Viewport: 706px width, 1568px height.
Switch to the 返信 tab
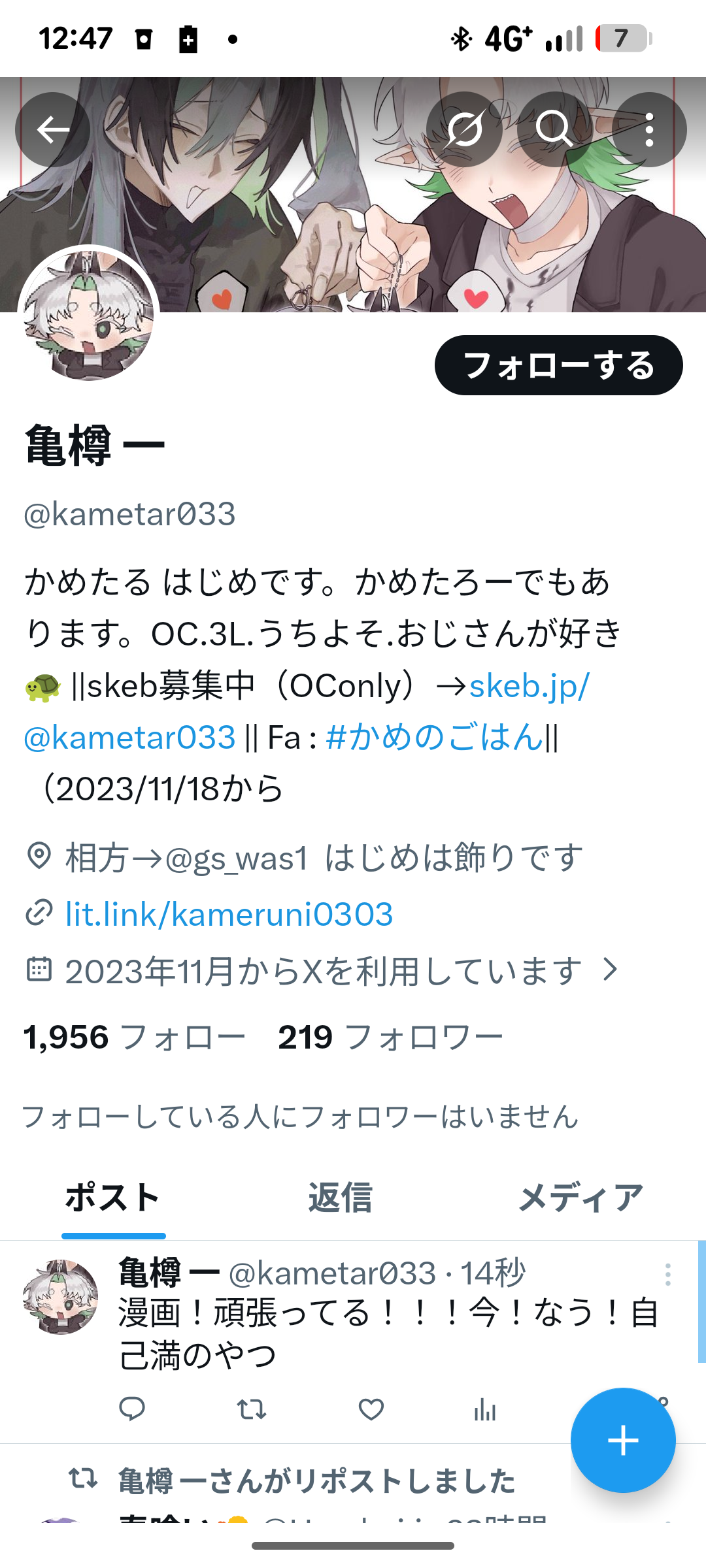[340, 1198]
